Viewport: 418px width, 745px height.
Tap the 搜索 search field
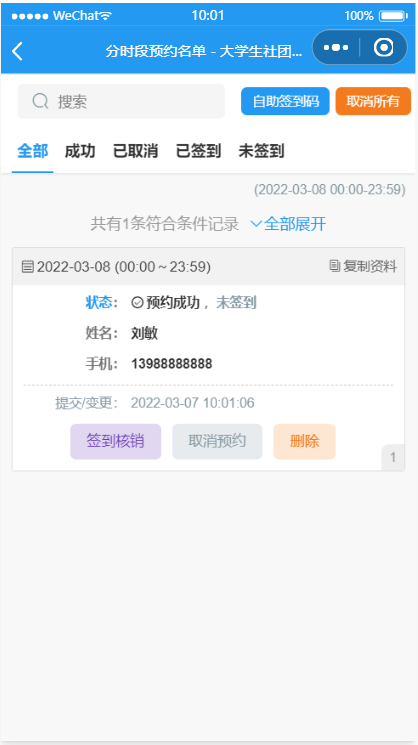click(121, 101)
